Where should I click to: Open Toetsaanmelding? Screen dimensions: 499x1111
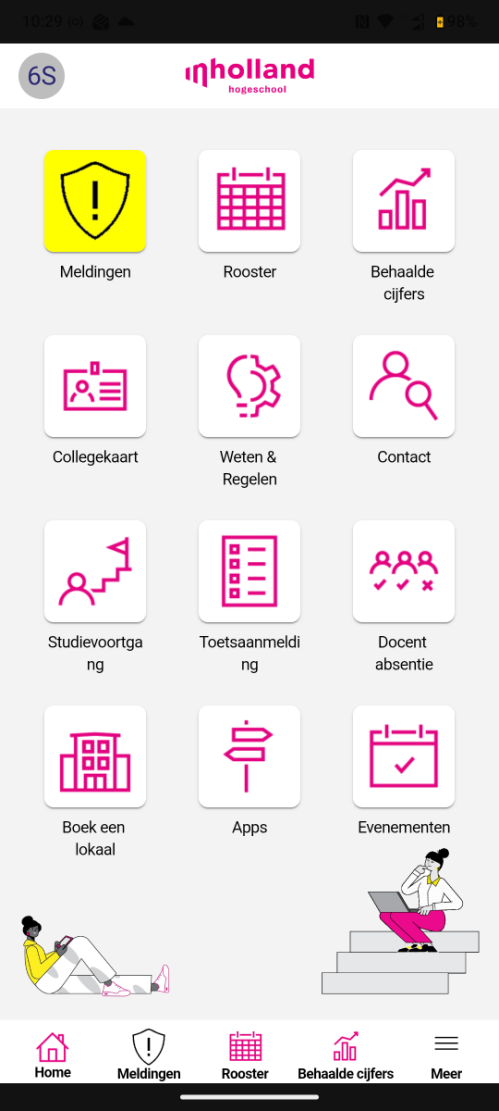click(250, 572)
